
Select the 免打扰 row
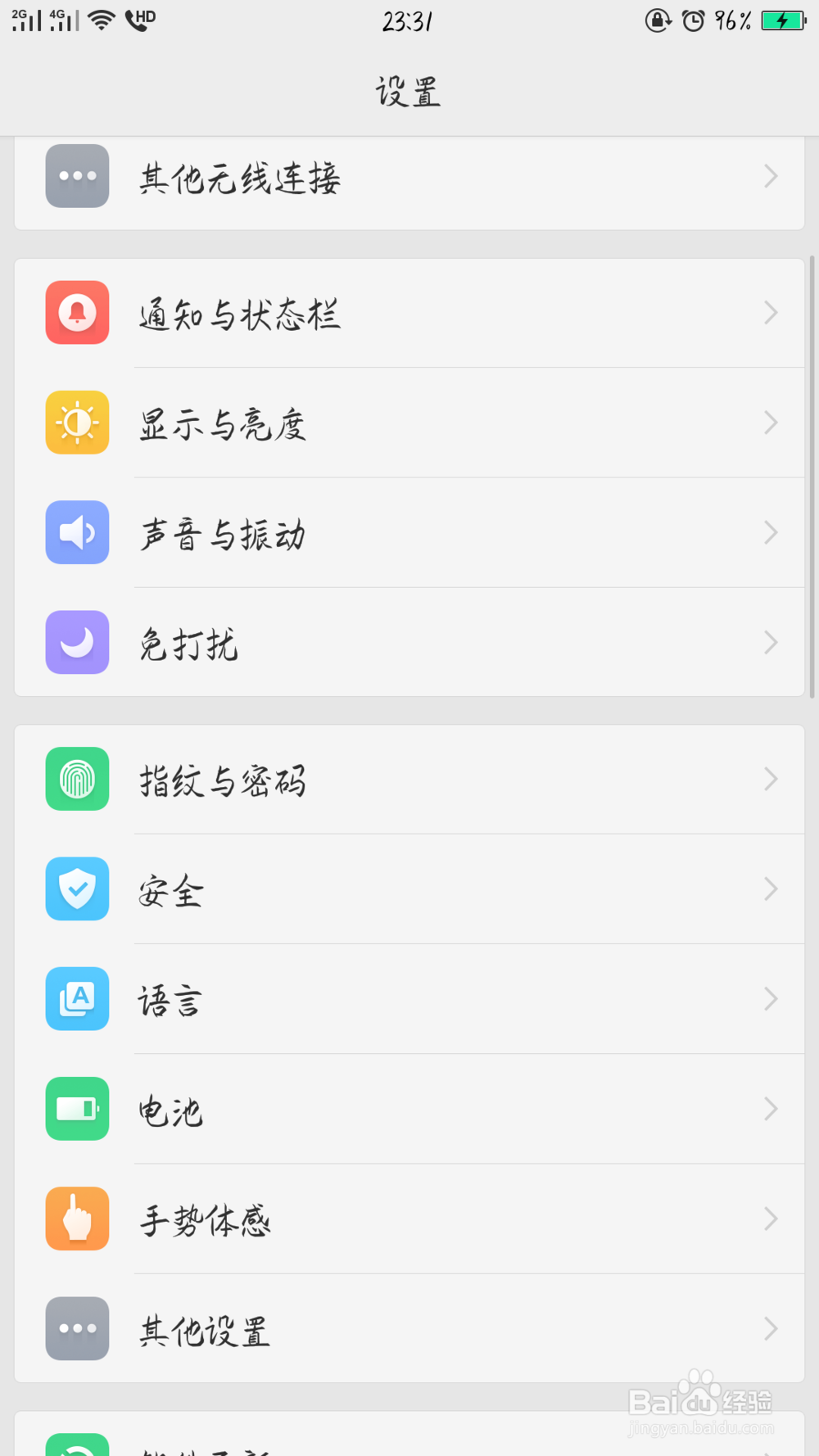click(409, 643)
